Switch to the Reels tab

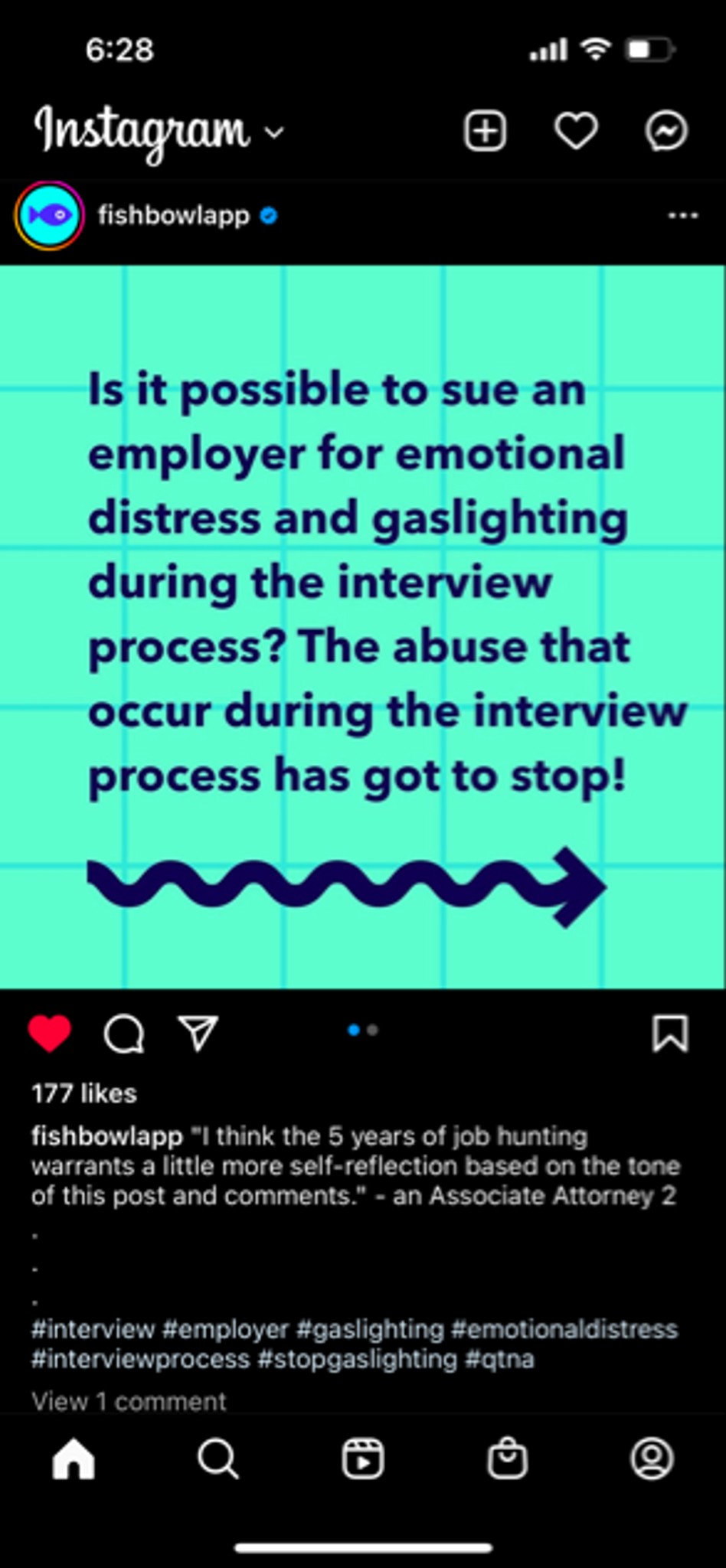tap(363, 1459)
